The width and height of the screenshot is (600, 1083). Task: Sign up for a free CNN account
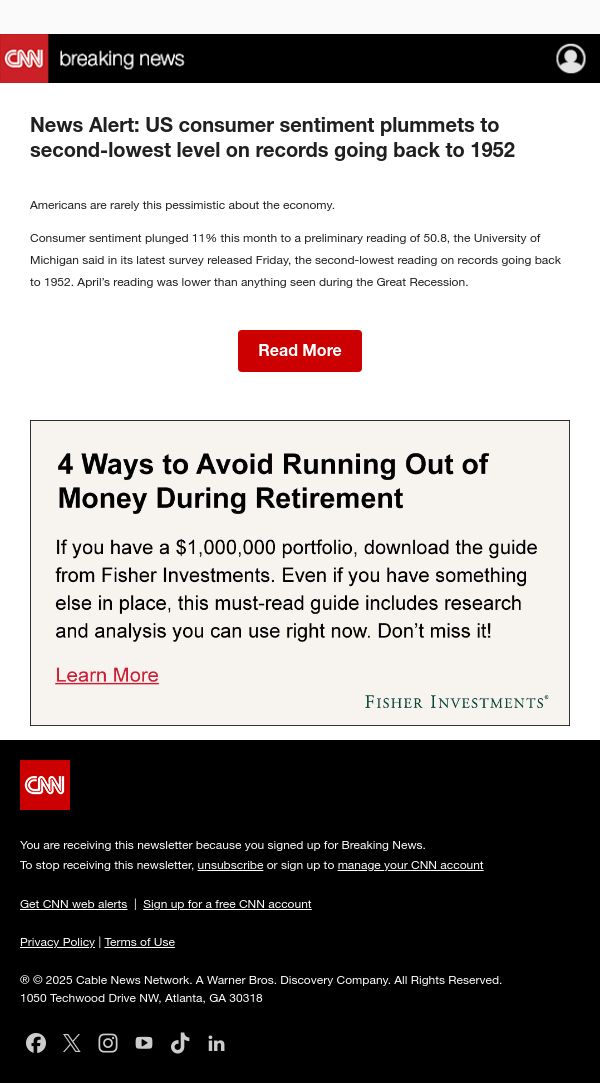coord(227,904)
